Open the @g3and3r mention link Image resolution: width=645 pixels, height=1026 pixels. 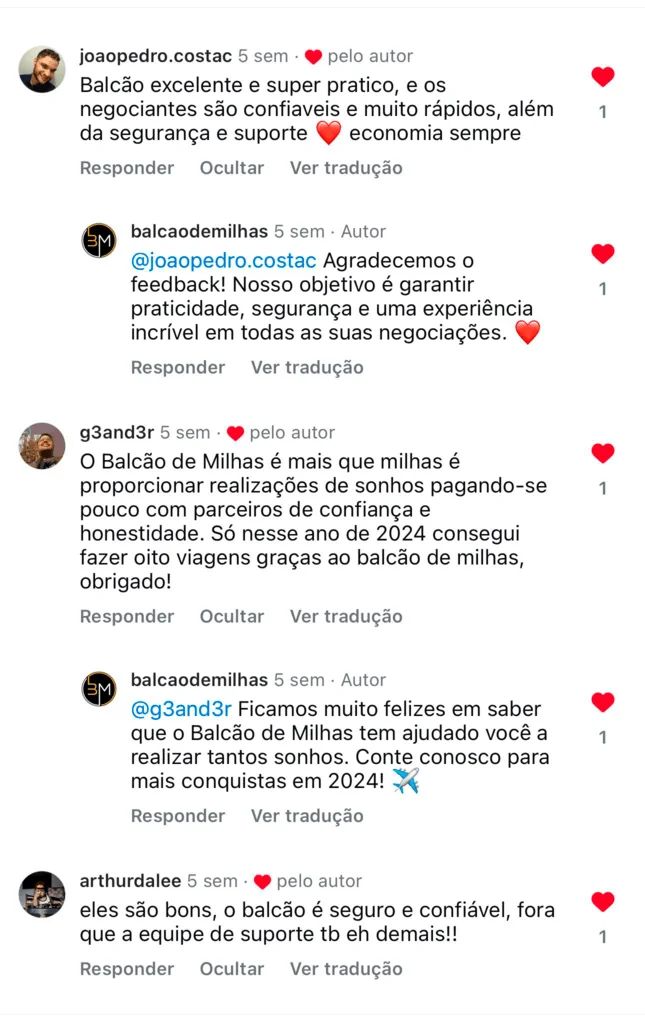(181, 709)
